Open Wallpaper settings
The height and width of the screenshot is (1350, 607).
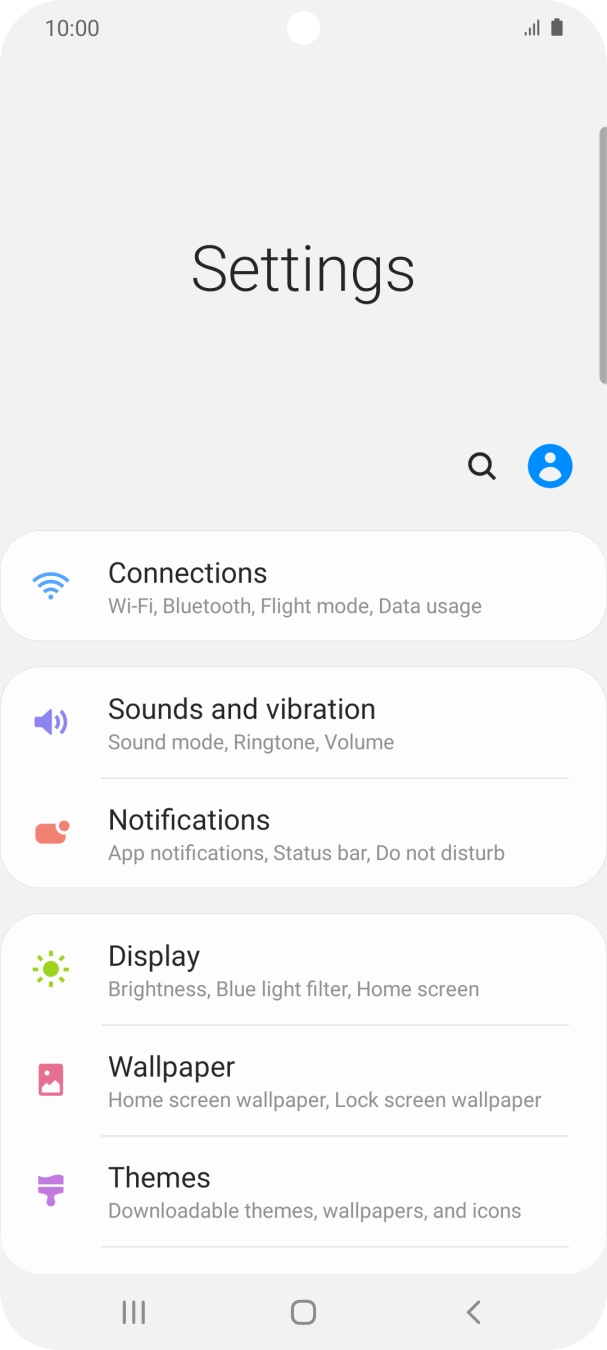click(303, 1081)
